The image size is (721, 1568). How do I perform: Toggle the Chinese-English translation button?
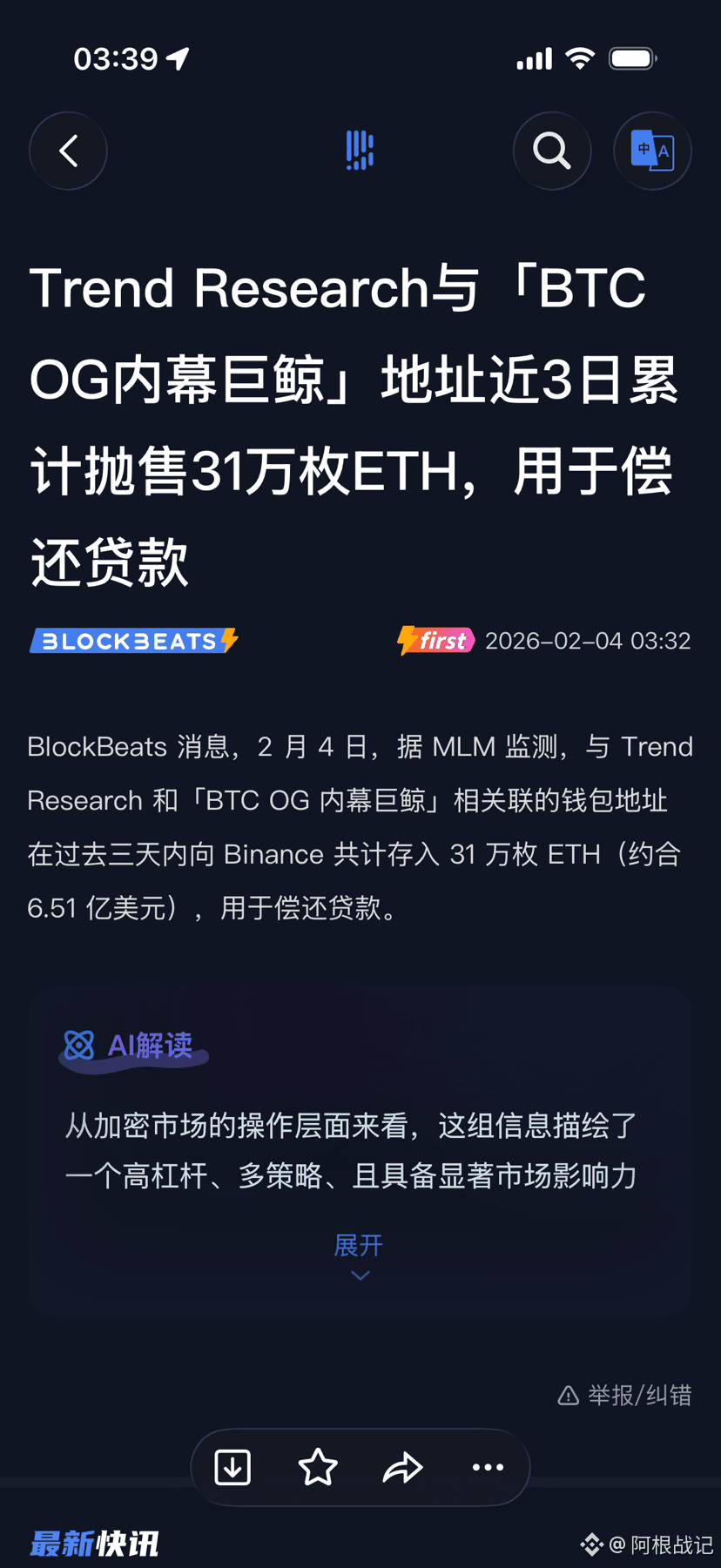(x=652, y=151)
